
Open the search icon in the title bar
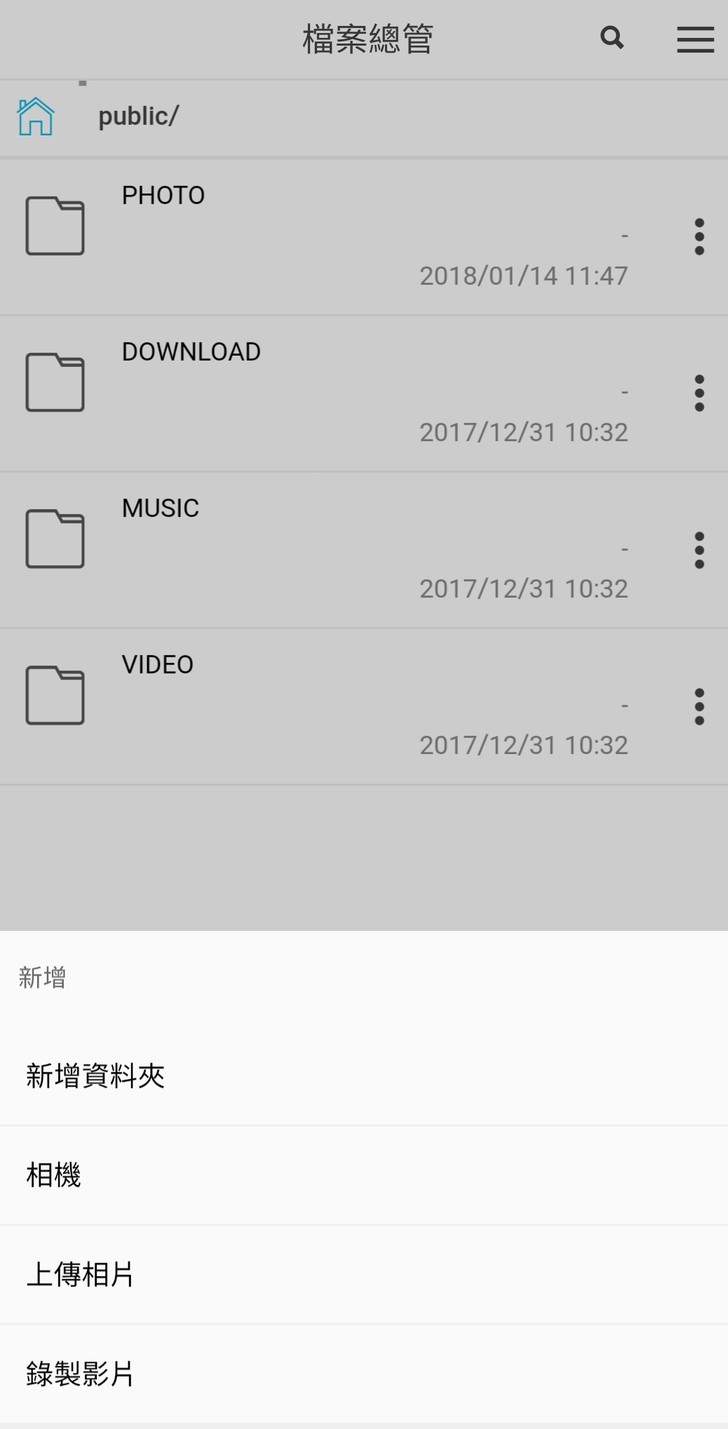point(612,39)
